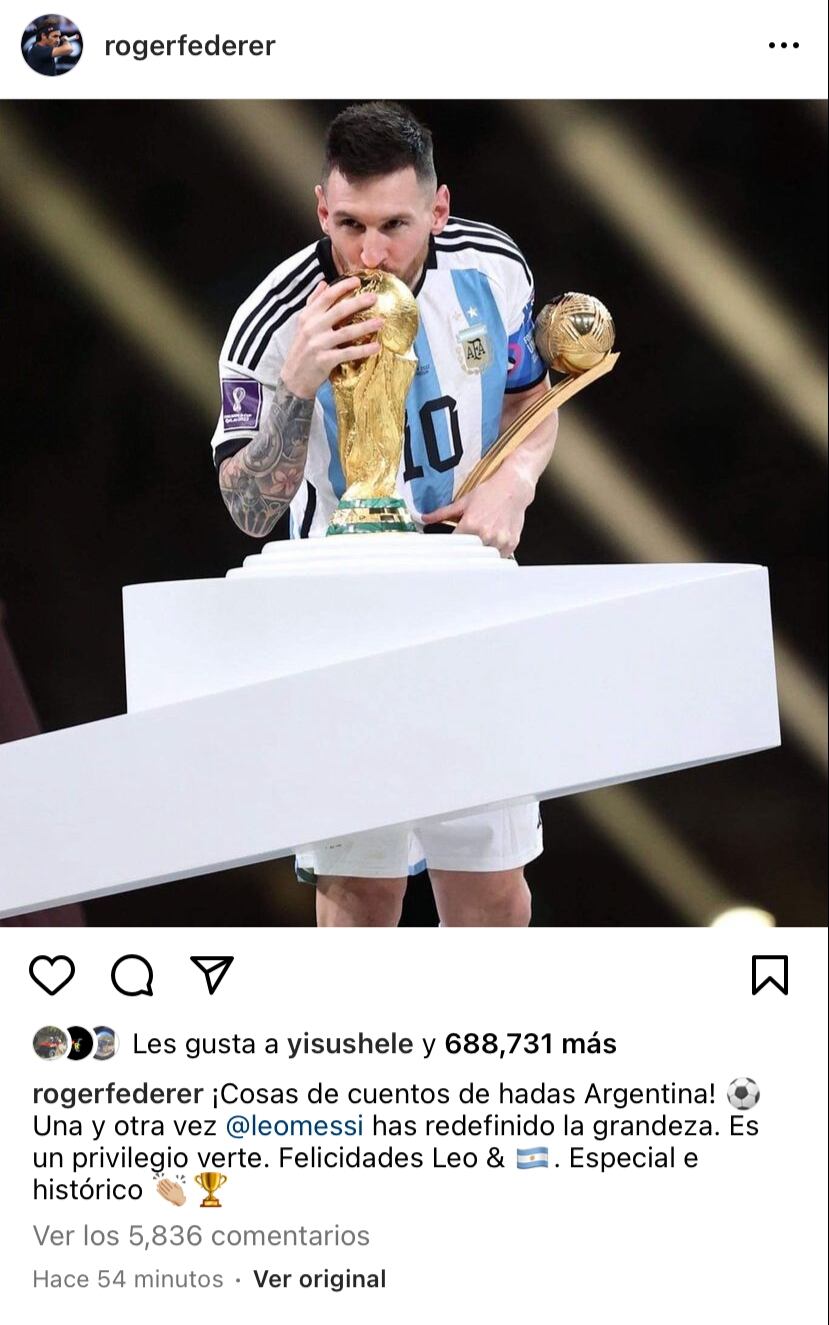Save the post with the bookmark icon
829x1325 pixels.
(x=769, y=975)
